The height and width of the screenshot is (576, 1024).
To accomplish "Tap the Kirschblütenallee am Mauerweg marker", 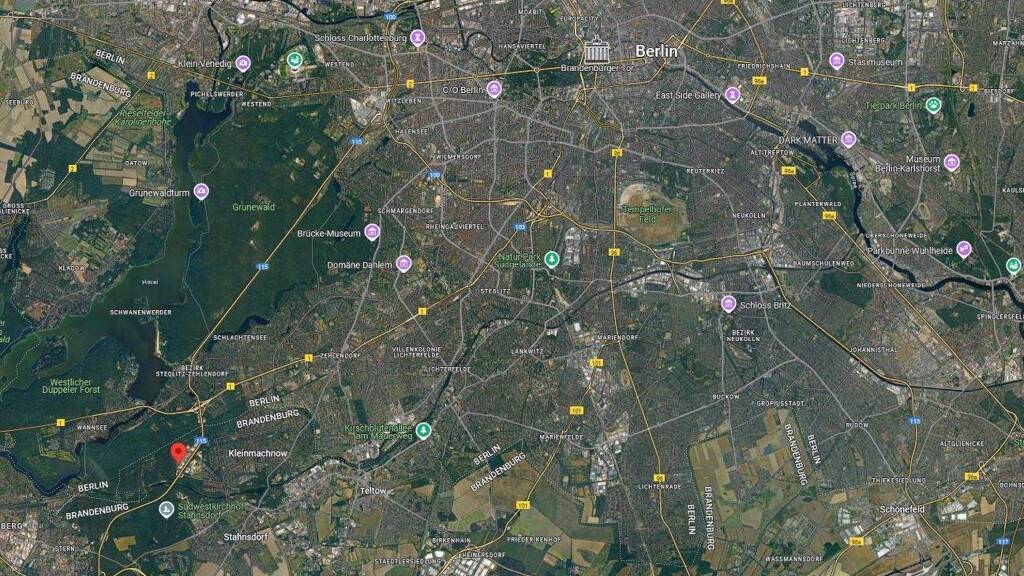I will tap(424, 431).
